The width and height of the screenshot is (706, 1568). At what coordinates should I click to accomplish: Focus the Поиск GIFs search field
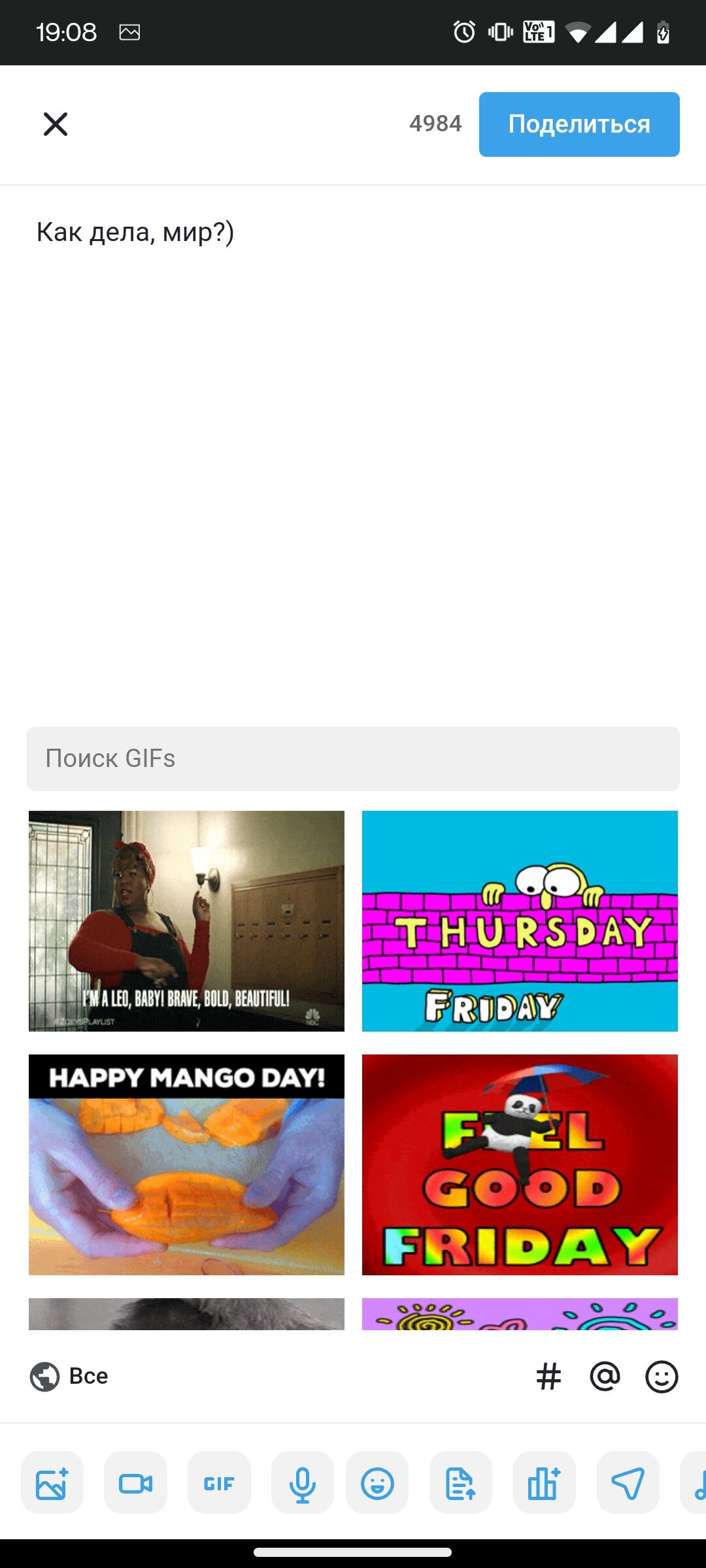coord(353,759)
